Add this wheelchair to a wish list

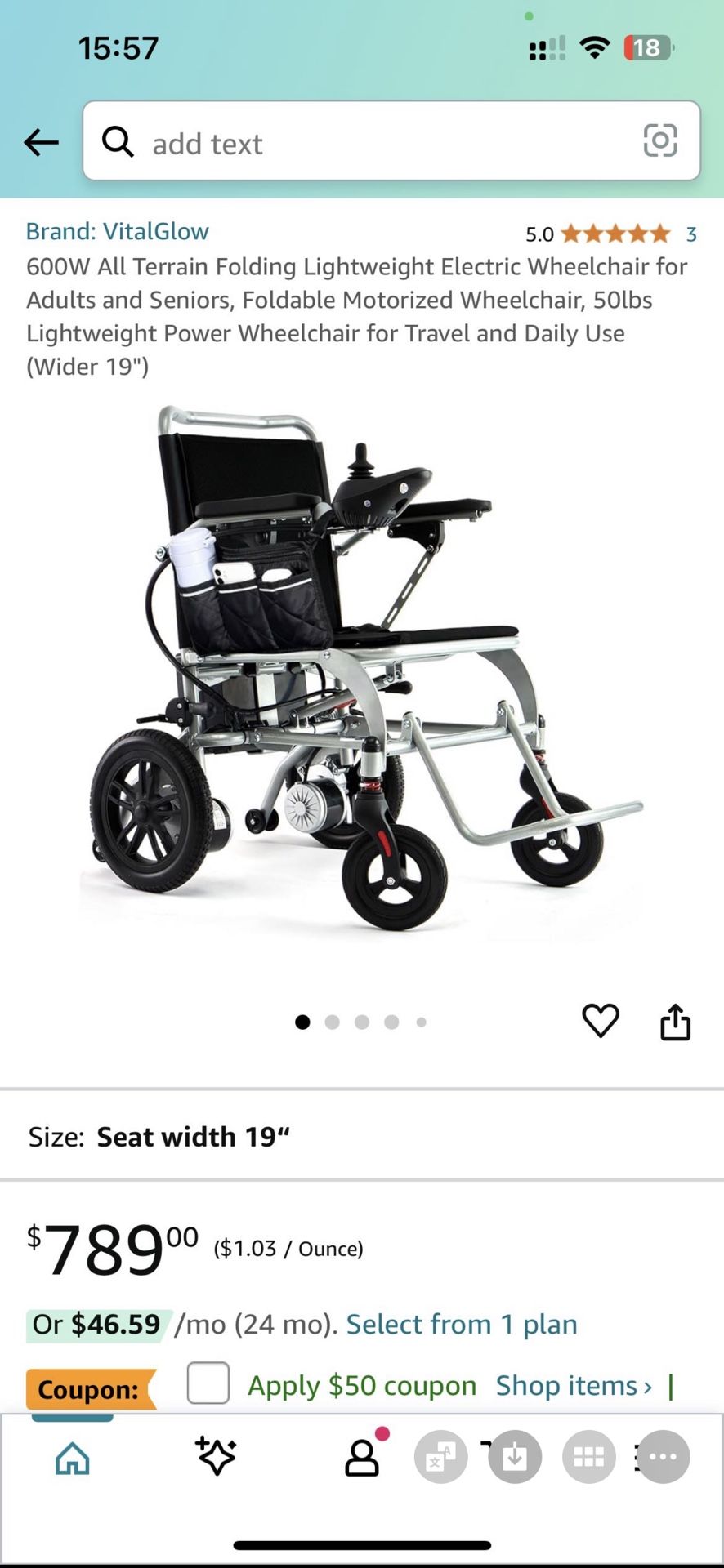(x=601, y=1021)
